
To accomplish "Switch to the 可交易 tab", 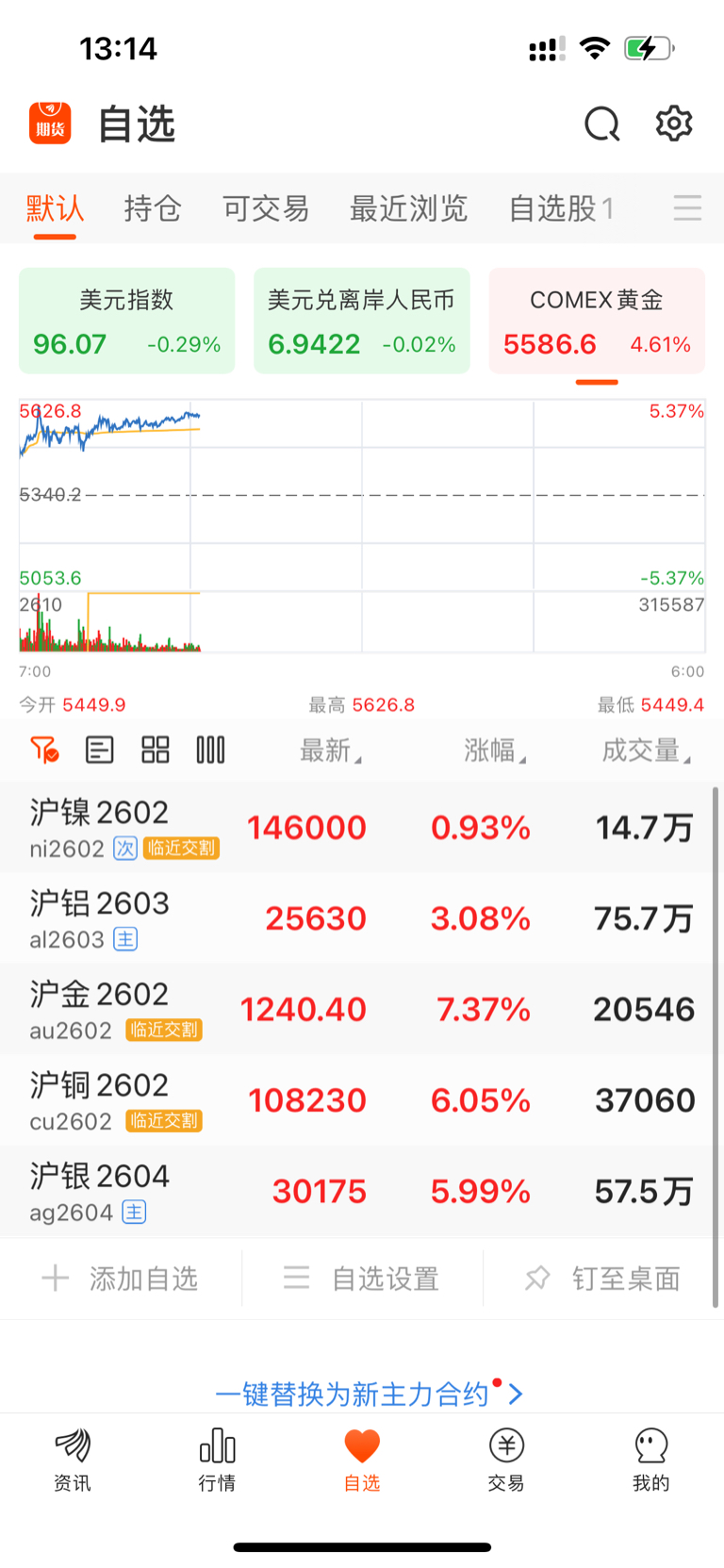I will tap(266, 208).
